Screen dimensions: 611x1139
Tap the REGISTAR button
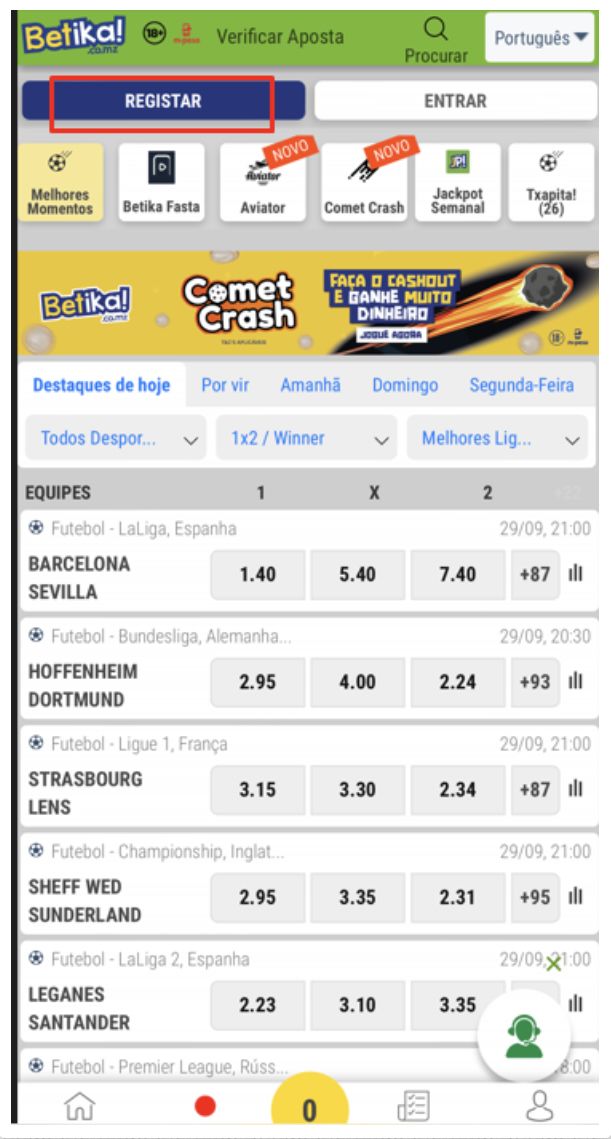pos(163,101)
